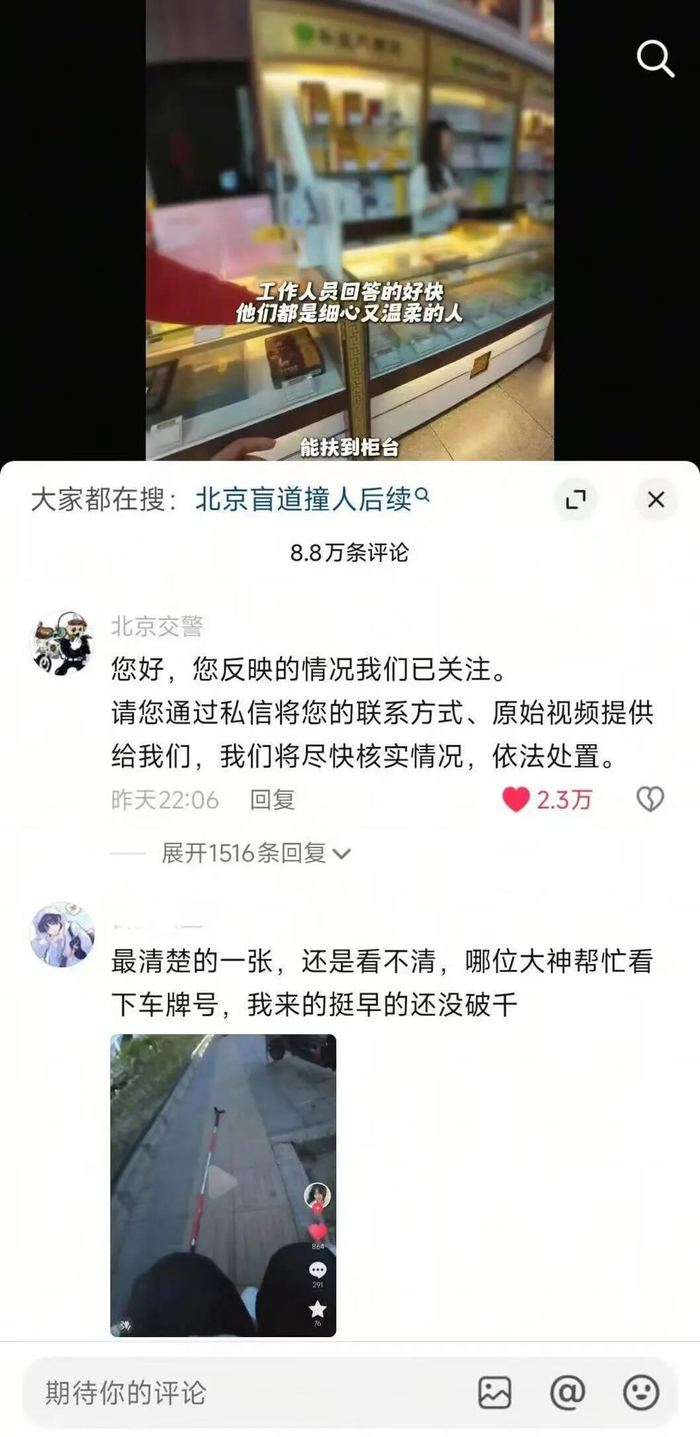Reply to 北京交警's comment

click(x=272, y=799)
